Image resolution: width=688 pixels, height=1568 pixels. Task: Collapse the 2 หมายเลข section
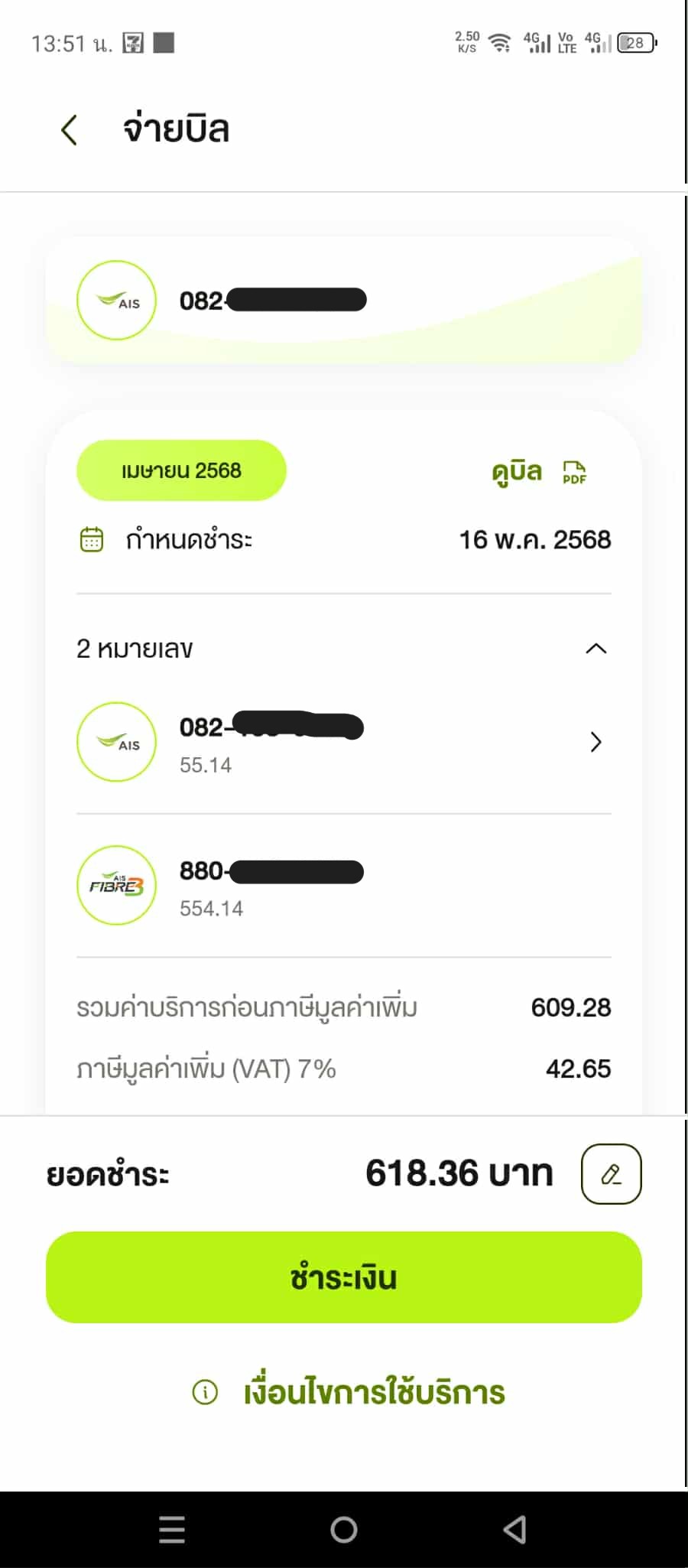coord(596,649)
